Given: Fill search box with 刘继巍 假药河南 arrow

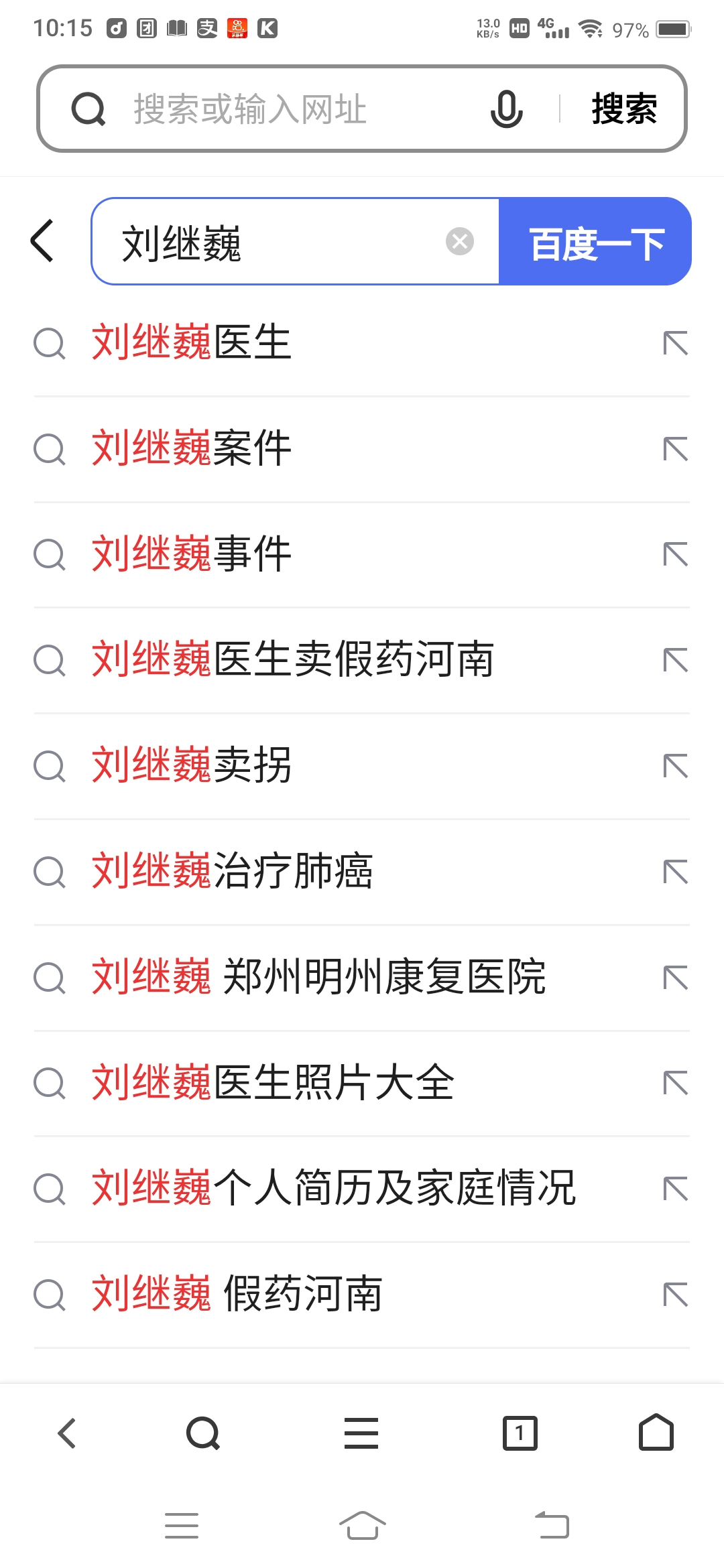Looking at the screenshot, I should pos(676,1295).
